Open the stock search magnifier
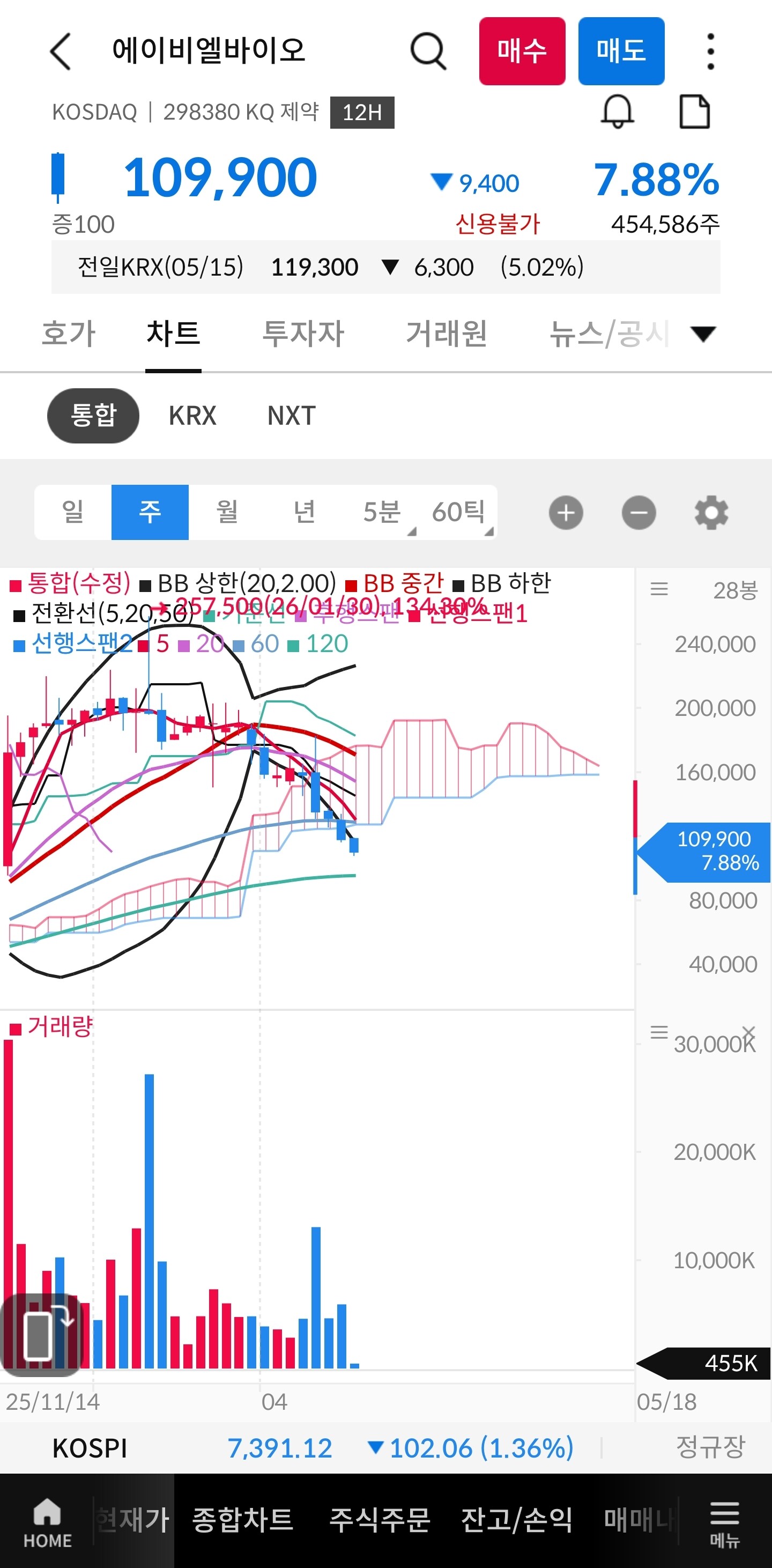 428,51
